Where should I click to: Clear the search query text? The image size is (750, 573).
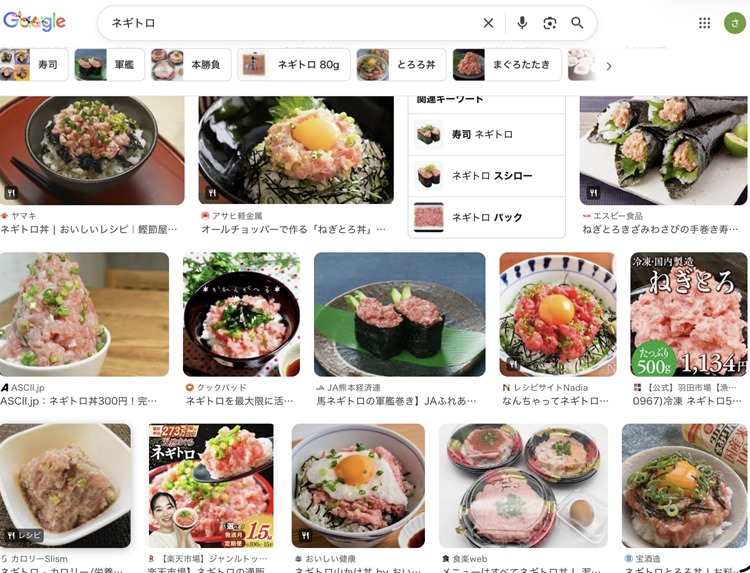488,23
